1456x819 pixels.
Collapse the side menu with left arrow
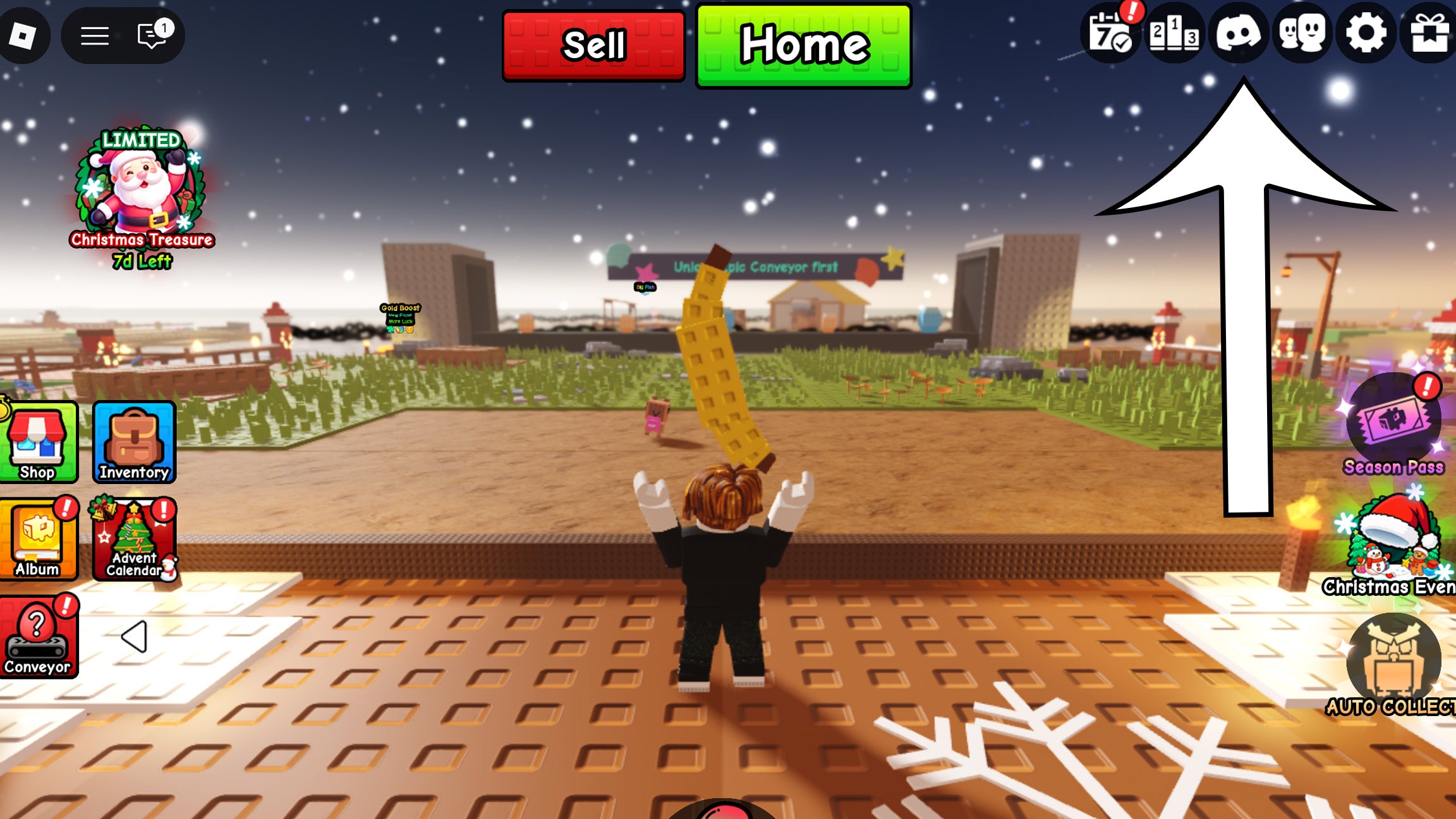(x=135, y=636)
